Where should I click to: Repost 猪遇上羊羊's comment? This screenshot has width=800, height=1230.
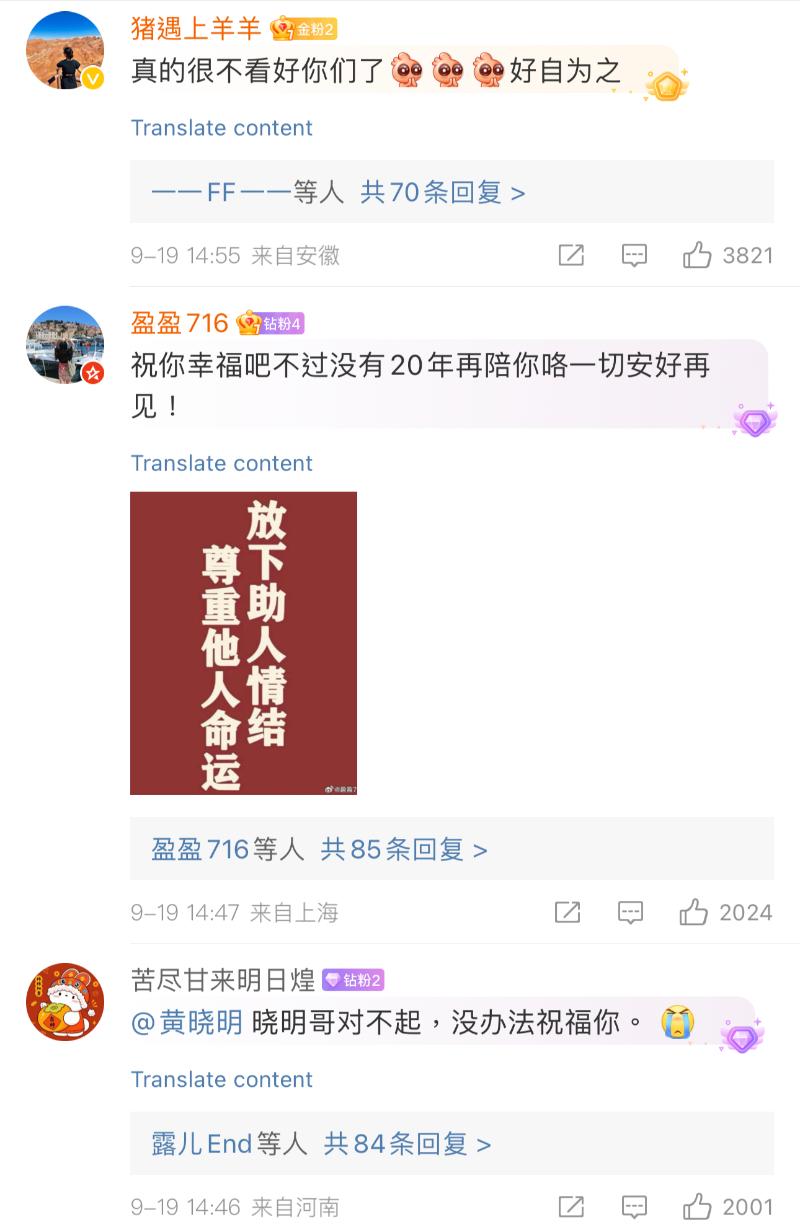click(571, 255)
